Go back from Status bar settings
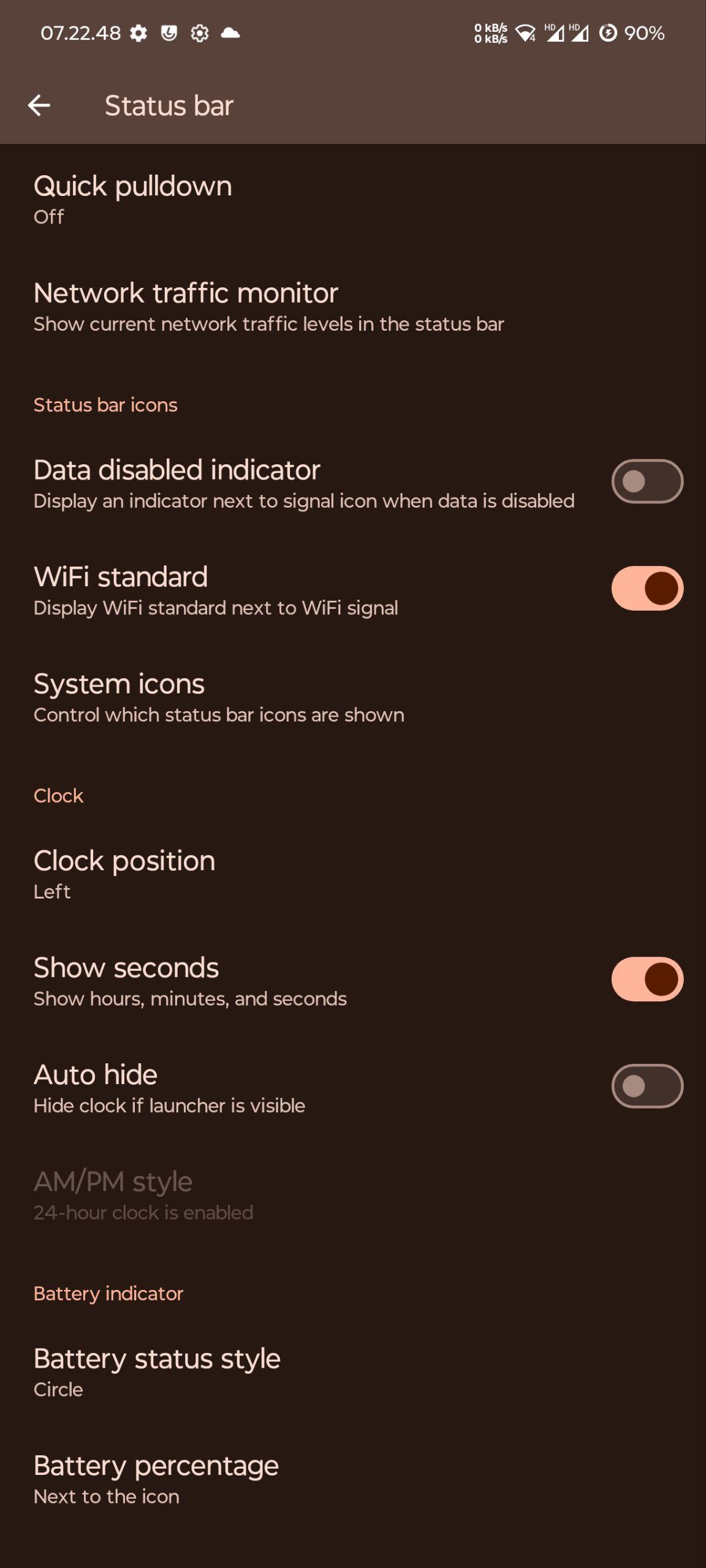706x1568 pixels. pos(39,105)
